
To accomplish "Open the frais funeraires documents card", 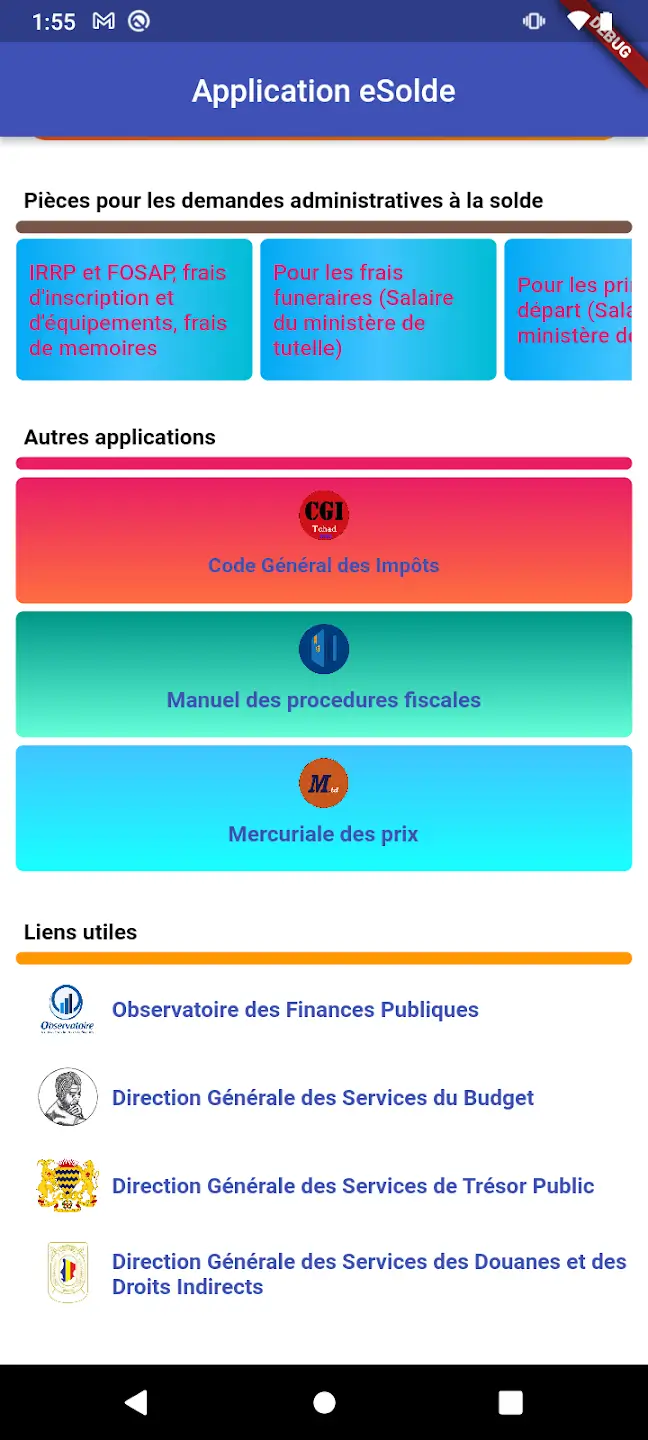I will [x=378, y=310].
